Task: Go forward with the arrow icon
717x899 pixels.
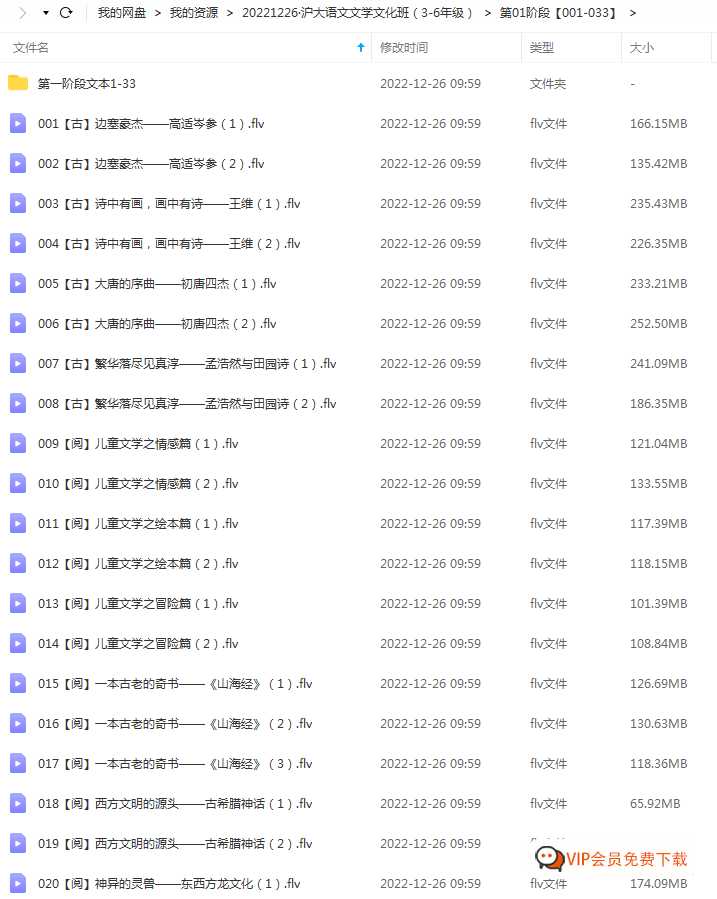Action: point(21,13)
